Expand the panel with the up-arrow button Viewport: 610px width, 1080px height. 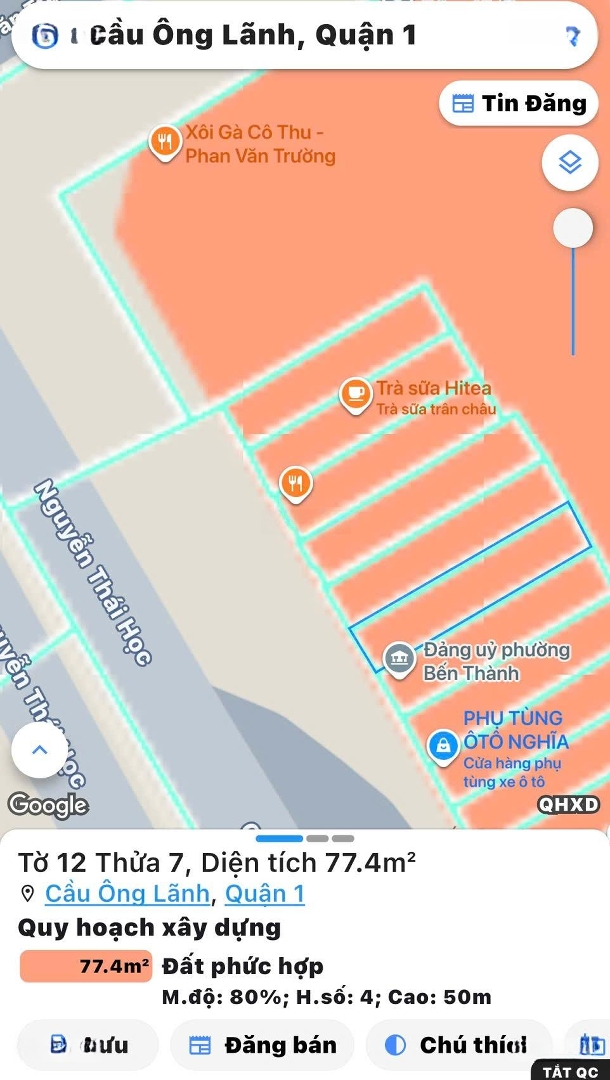(40, 750)
